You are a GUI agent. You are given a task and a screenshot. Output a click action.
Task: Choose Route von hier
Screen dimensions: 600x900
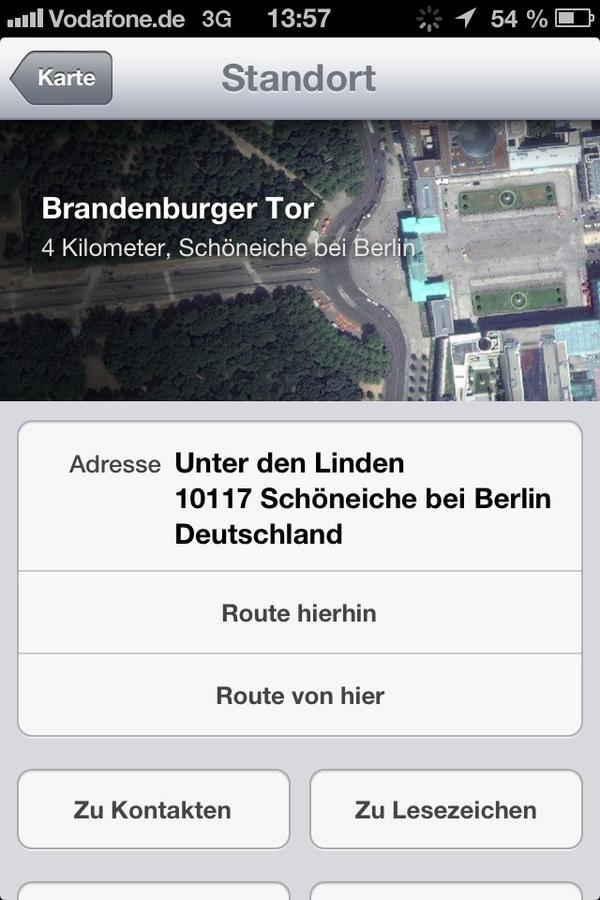pyautogui.click(x=299, y=695)
